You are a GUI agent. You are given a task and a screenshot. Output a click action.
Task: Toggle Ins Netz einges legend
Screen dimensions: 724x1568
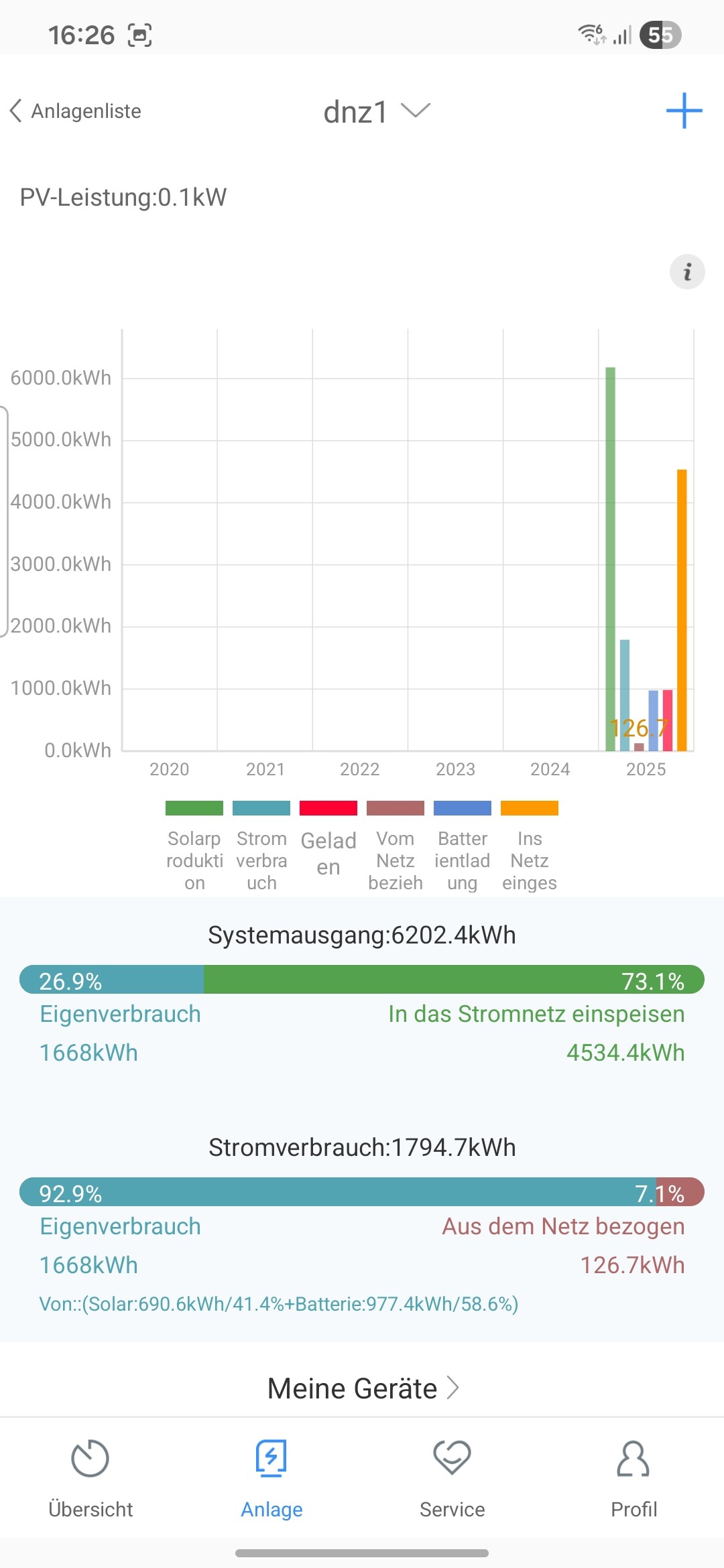[x=530, y=808]
